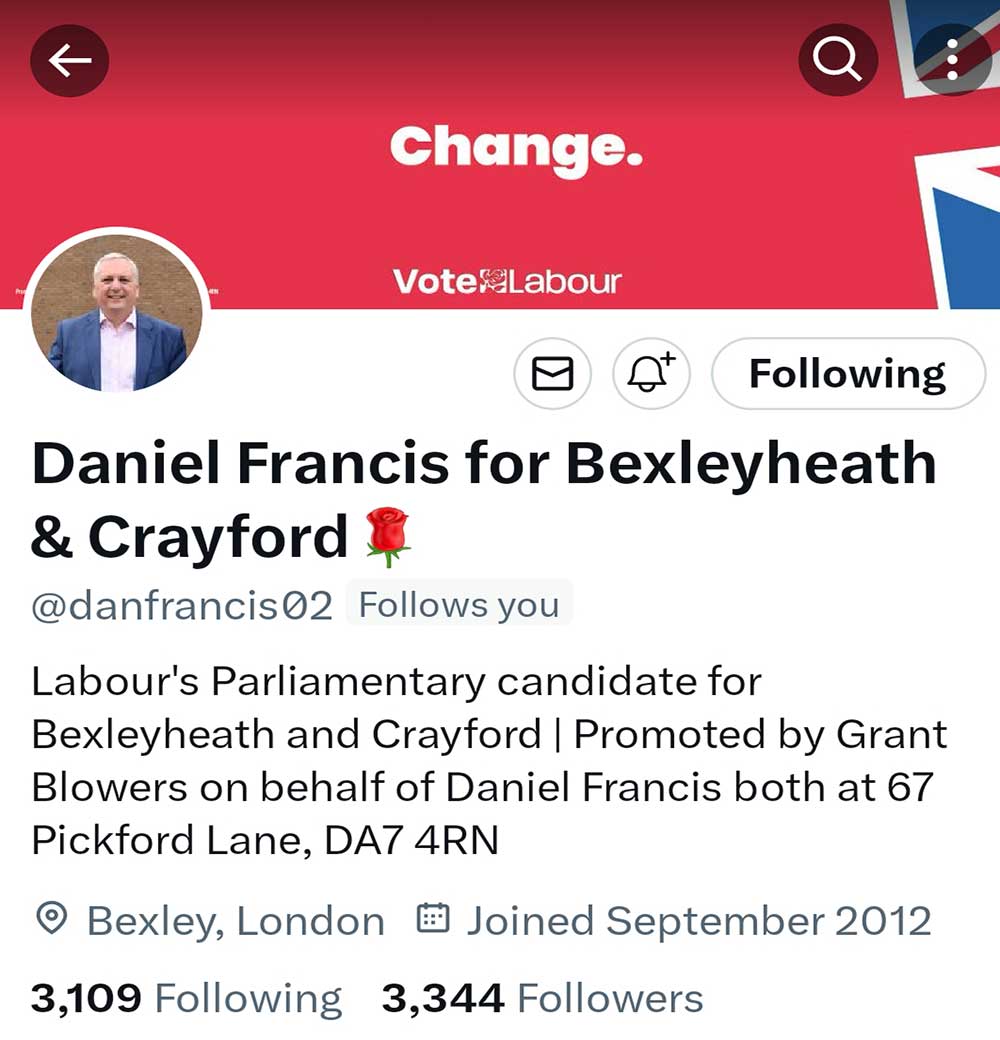View the Change. Vote Labour header image
This screenshot has width=1000, height=1040.
coord(515,200)
